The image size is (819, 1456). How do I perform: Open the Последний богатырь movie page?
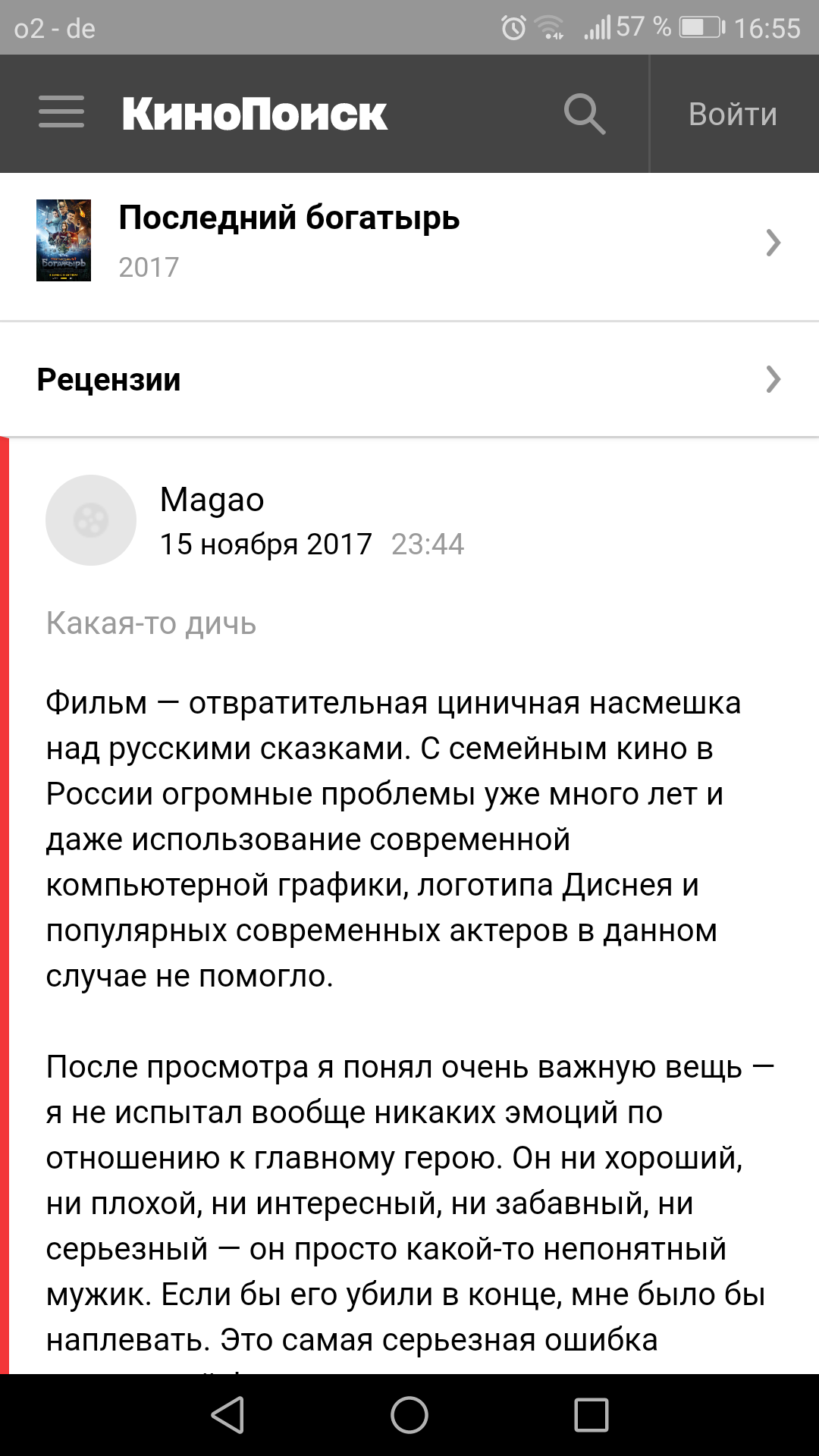pos(409,243)
